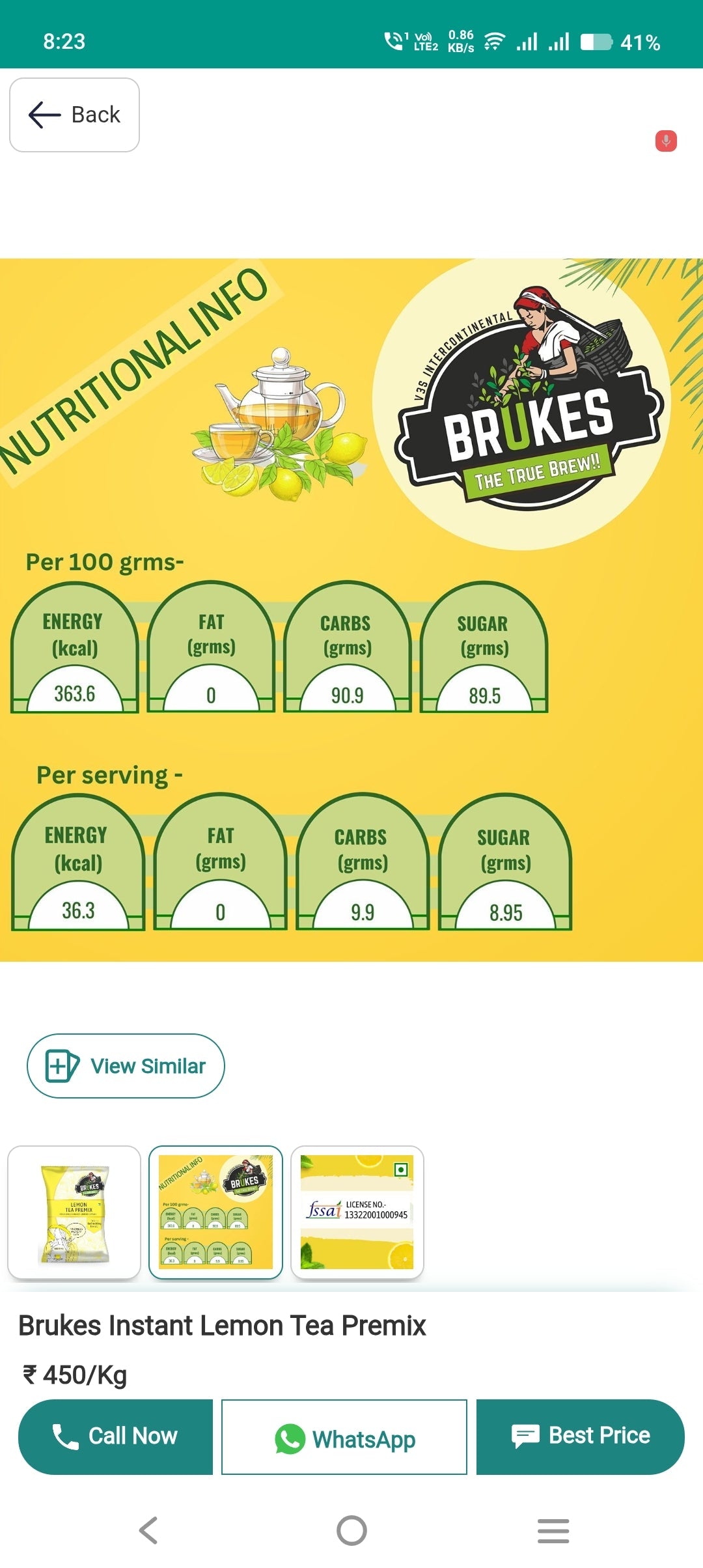
Task: Tap the Wi-Fi status icon
Action: 493,42
